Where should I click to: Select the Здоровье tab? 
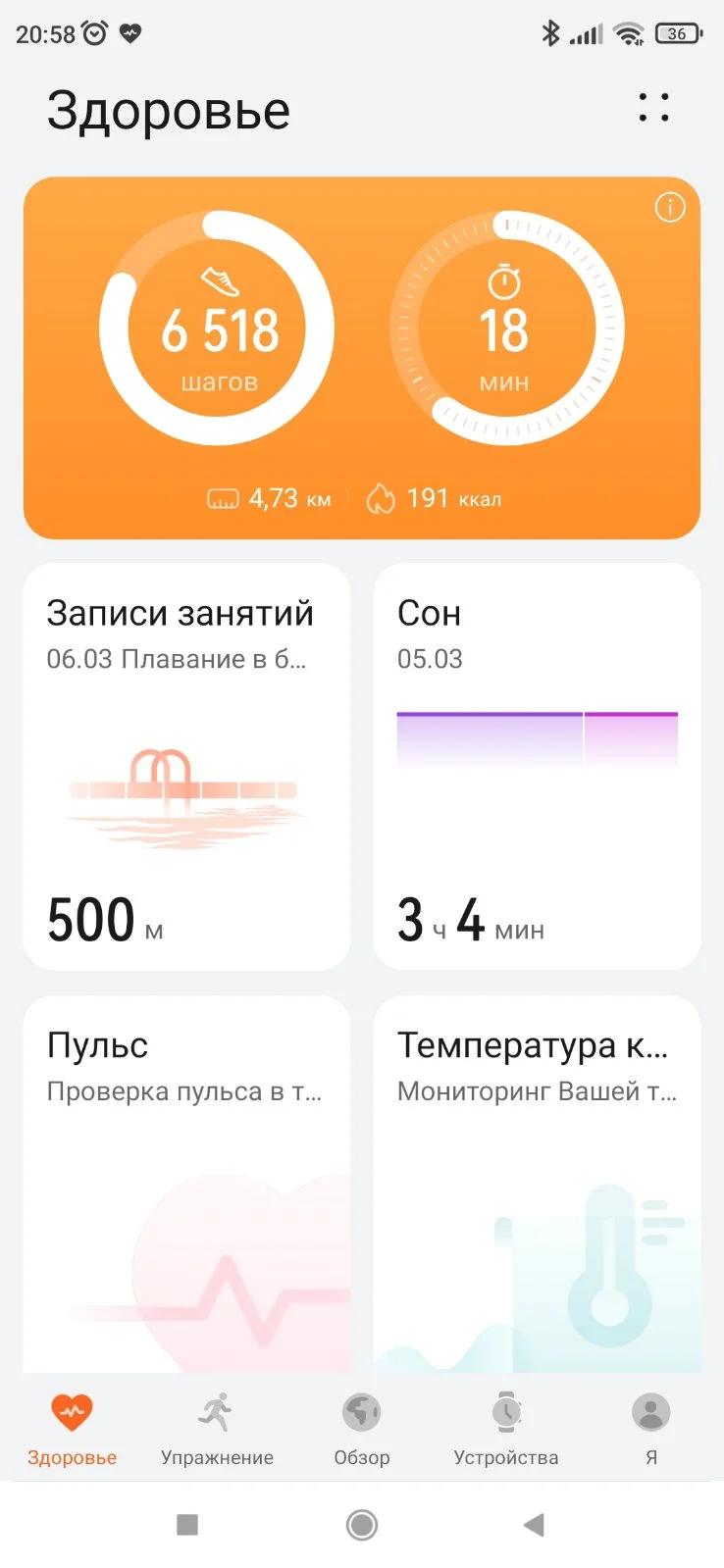(72, 1429)
